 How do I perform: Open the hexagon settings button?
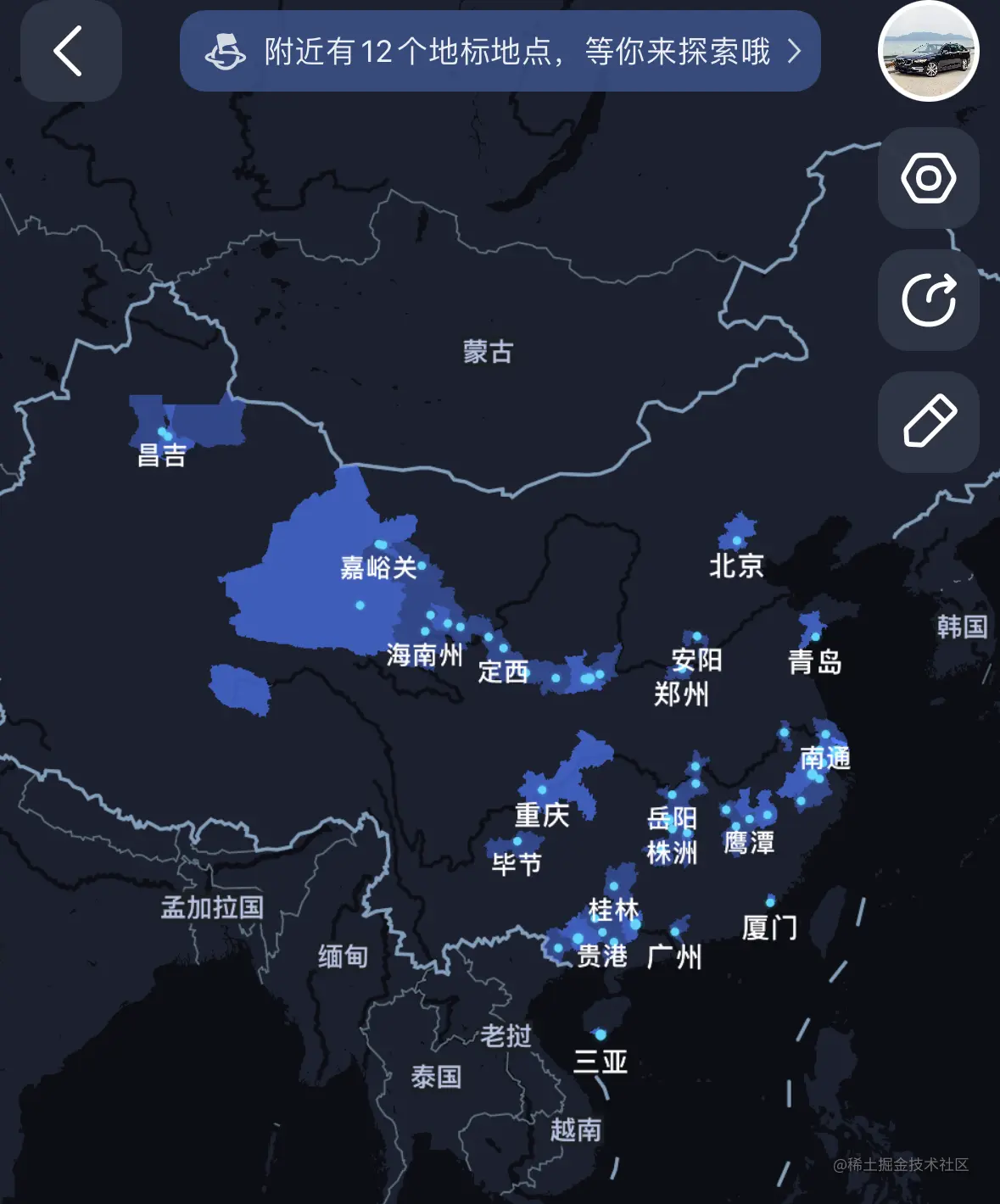click(928, 178)
